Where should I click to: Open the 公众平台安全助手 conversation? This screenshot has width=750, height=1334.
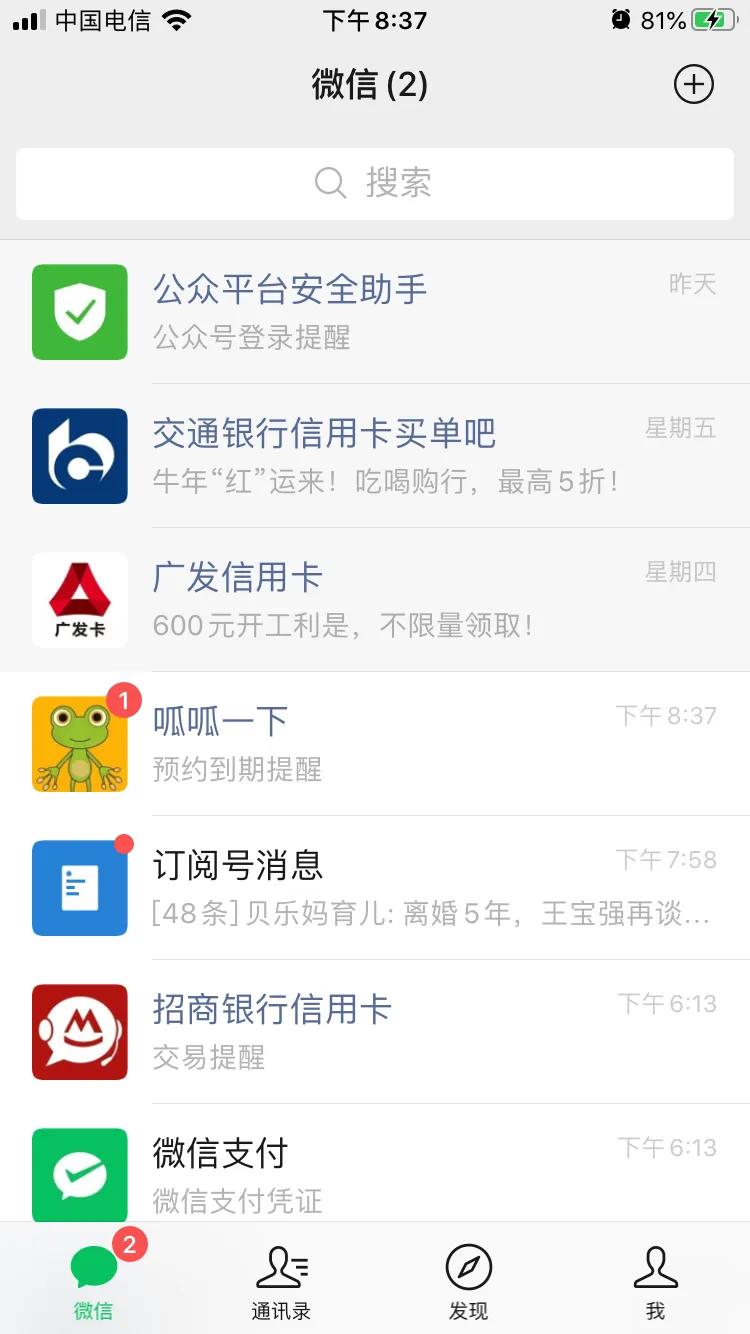[x=375, y=311]
